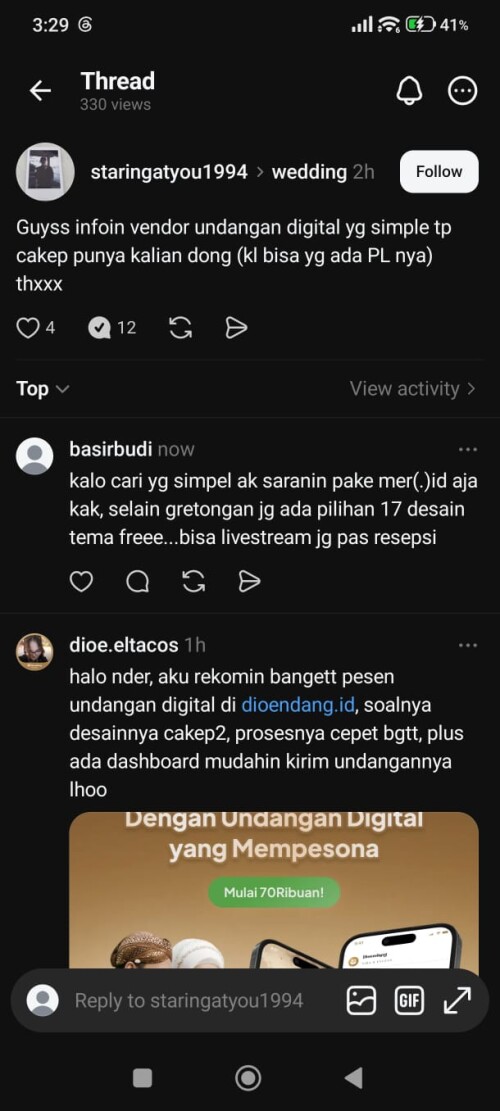Reply to basirbudi's comment
Screen dimensions: 500x1111
point(137,582)
